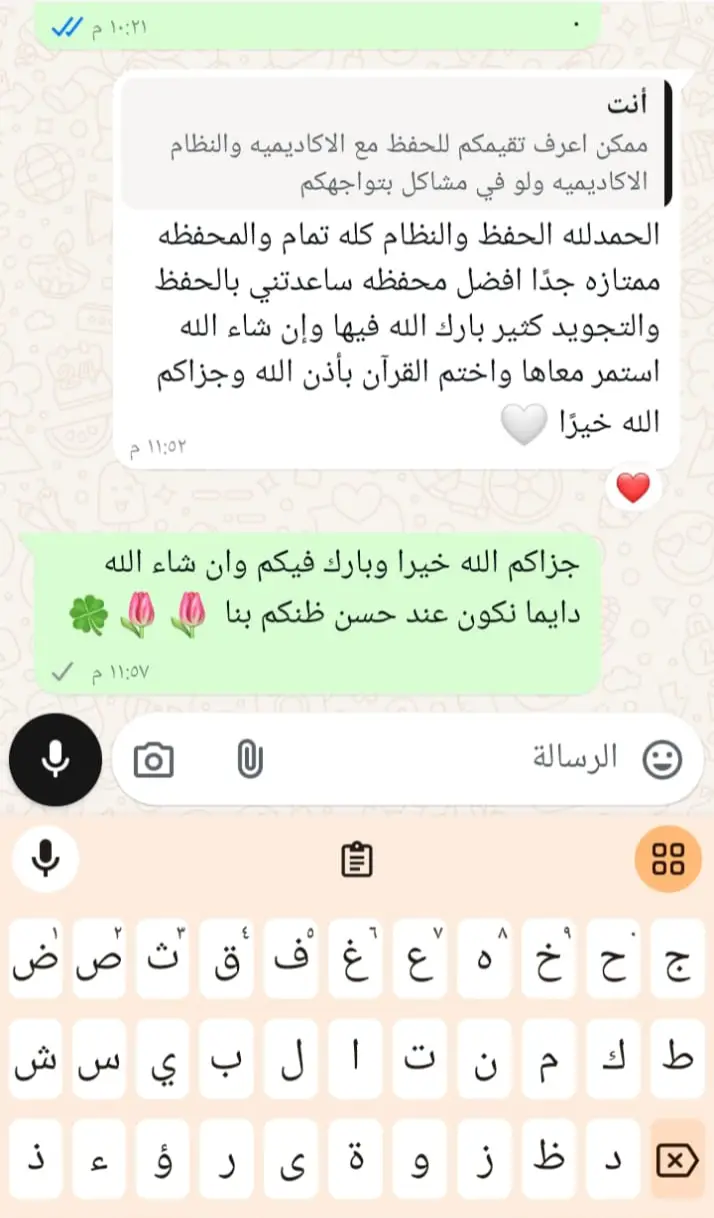This screenshot has width=714, height=1218.
Task: Focus the الرسالة message input field
Action: tap(450, 760)
